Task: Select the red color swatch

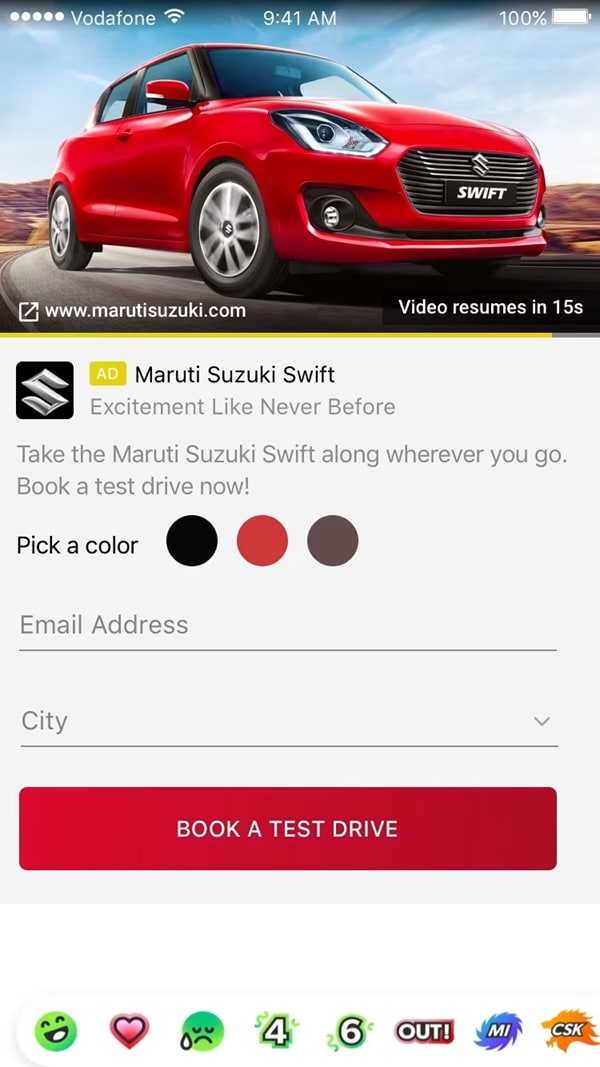Action: [x=262, y=541]
